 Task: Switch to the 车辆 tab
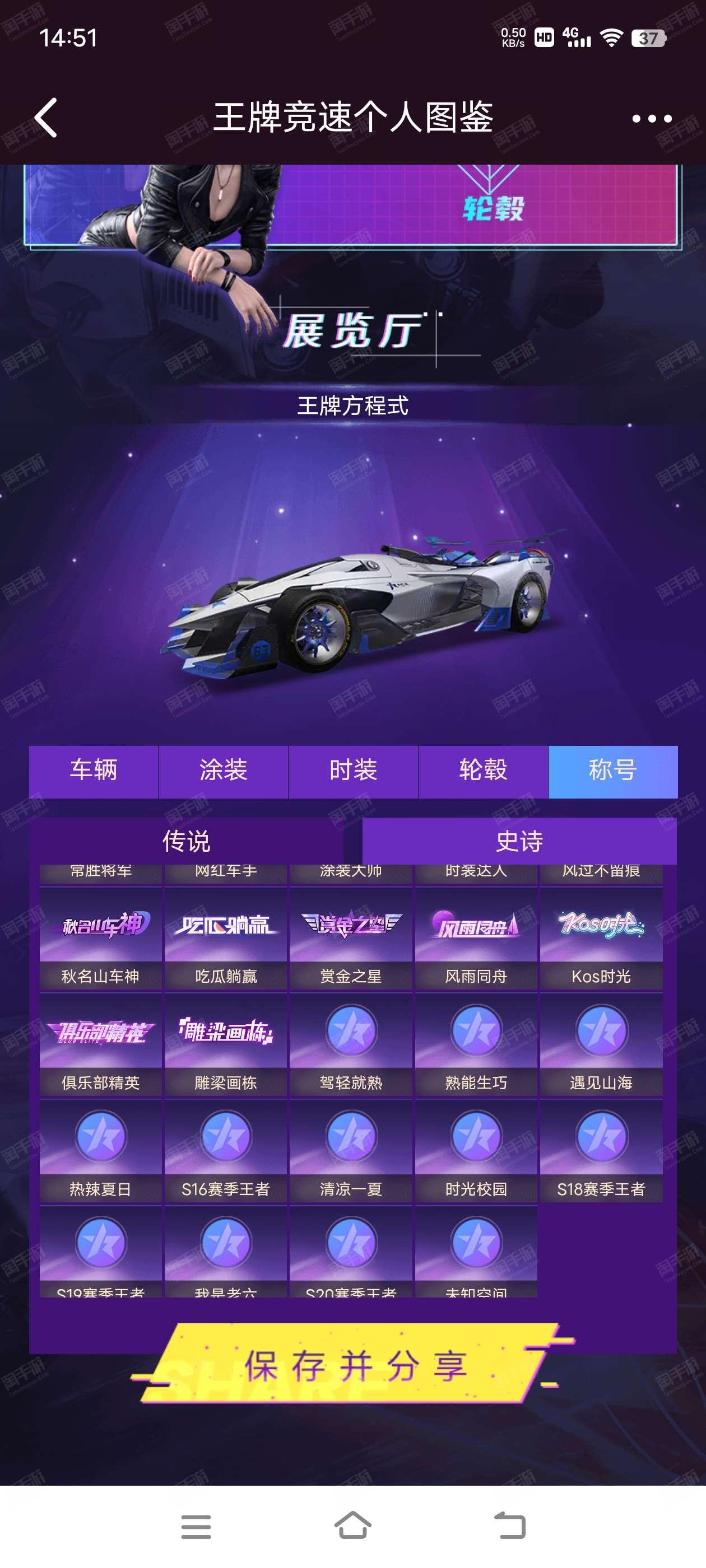click(x=93, y=771)
